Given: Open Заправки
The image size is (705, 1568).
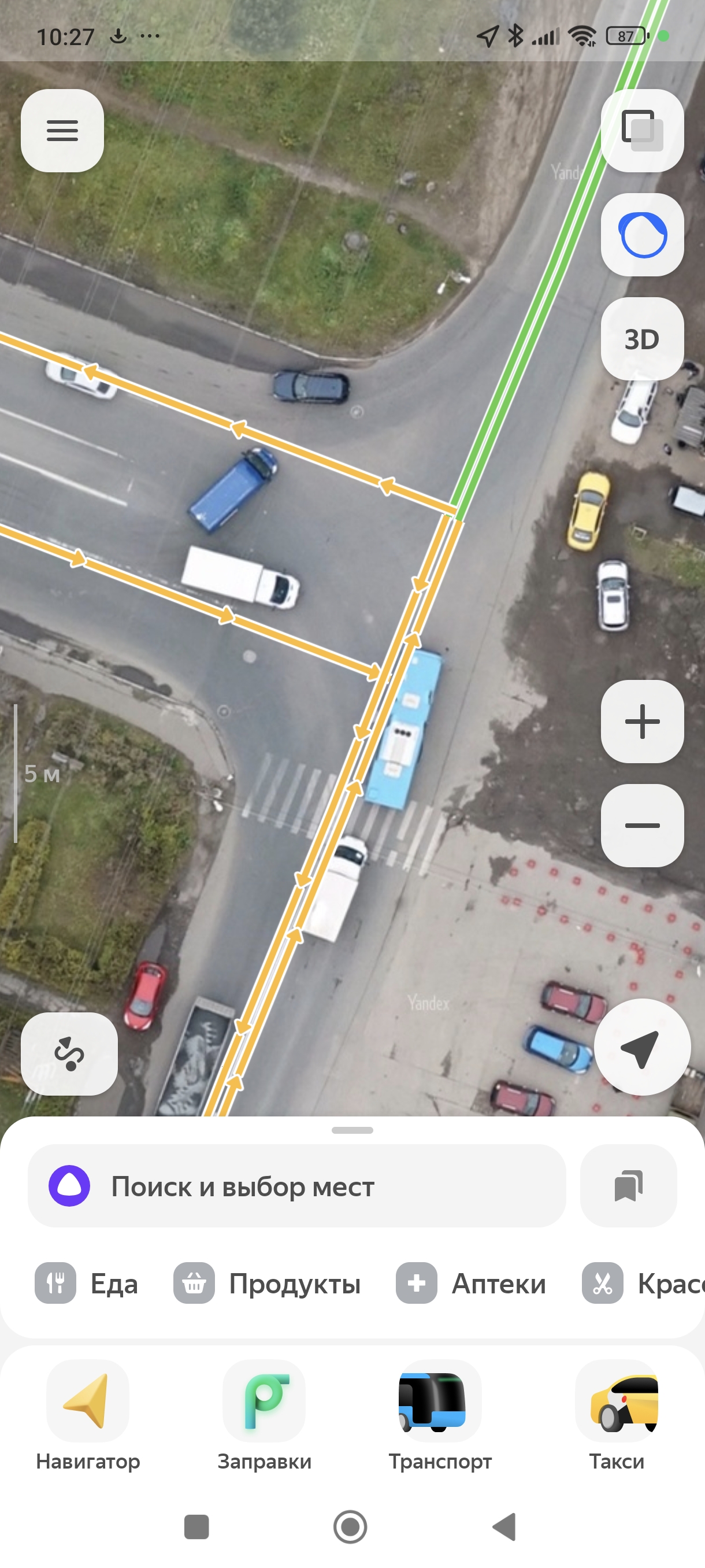Looking at the screenshot, I should point(264,1417).
